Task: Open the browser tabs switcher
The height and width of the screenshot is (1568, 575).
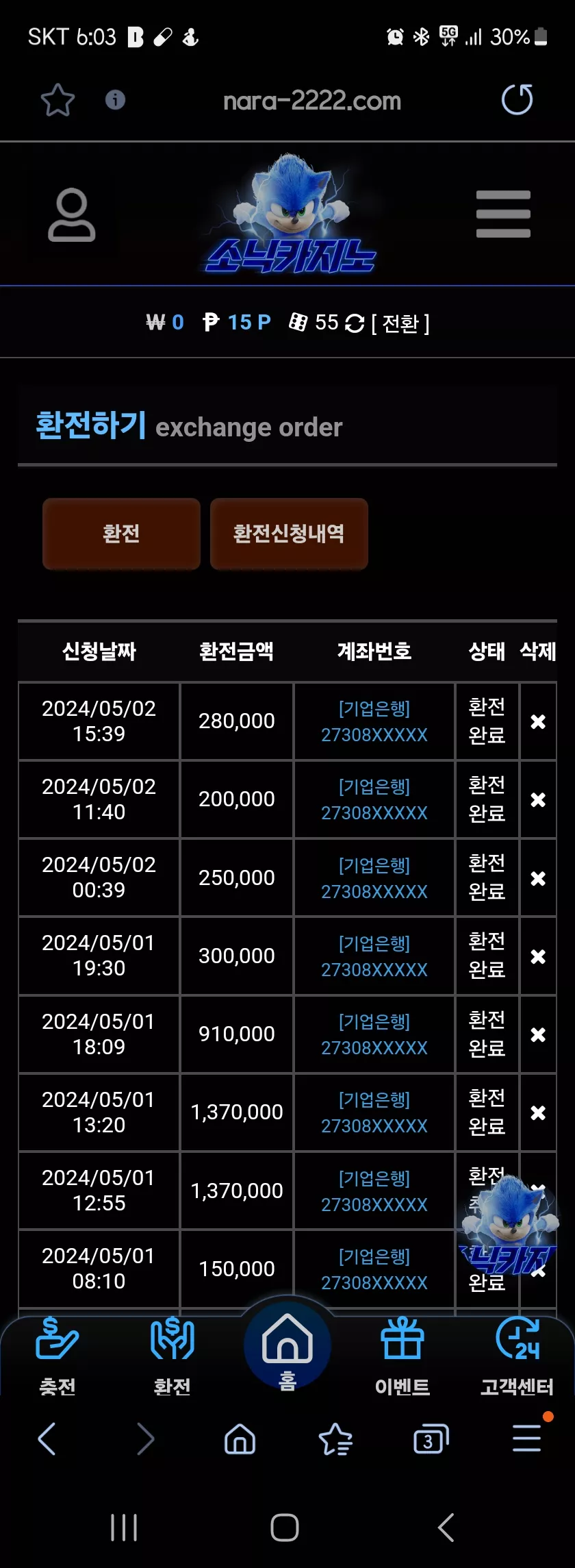Action: (431, 1439)
